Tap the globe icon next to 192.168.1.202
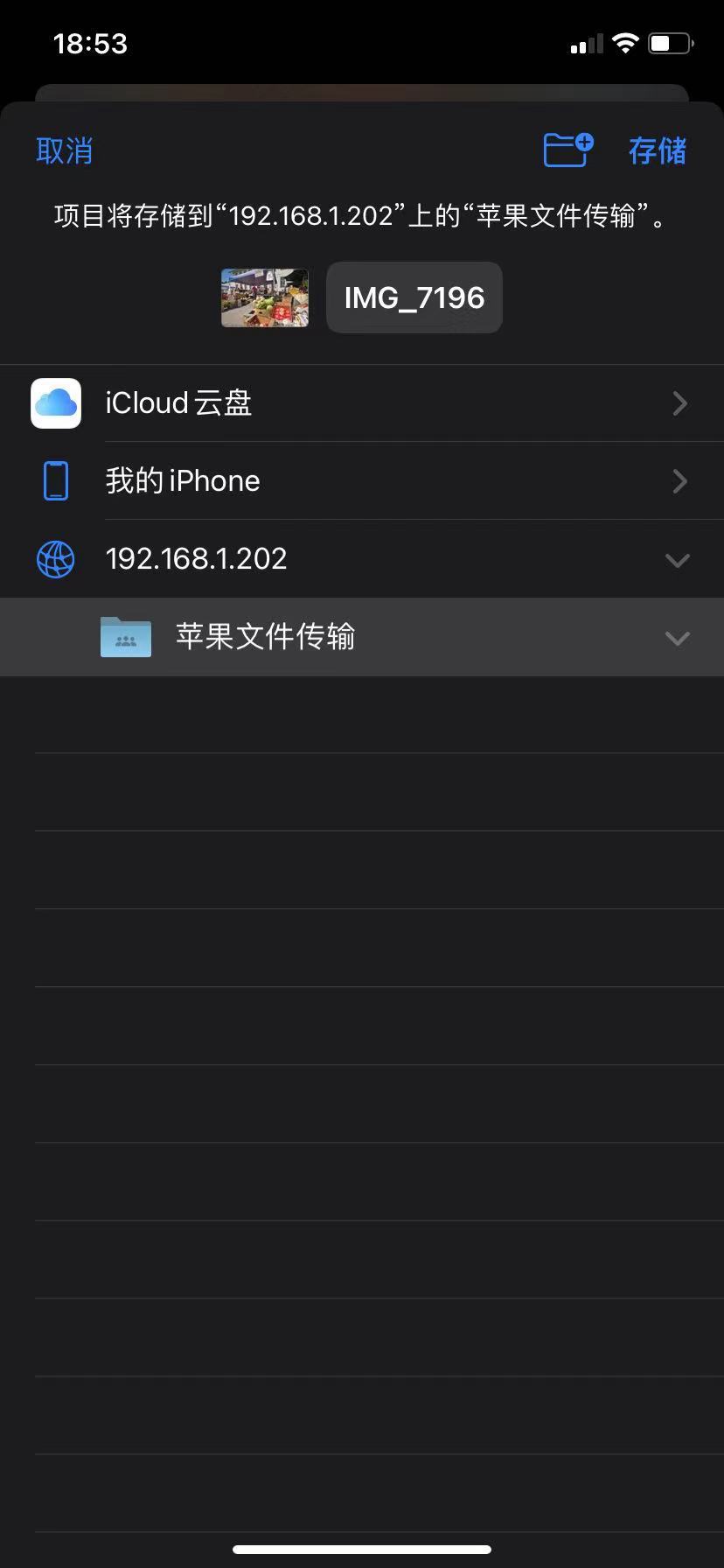Screen dimensions: 724x1568 55,560
